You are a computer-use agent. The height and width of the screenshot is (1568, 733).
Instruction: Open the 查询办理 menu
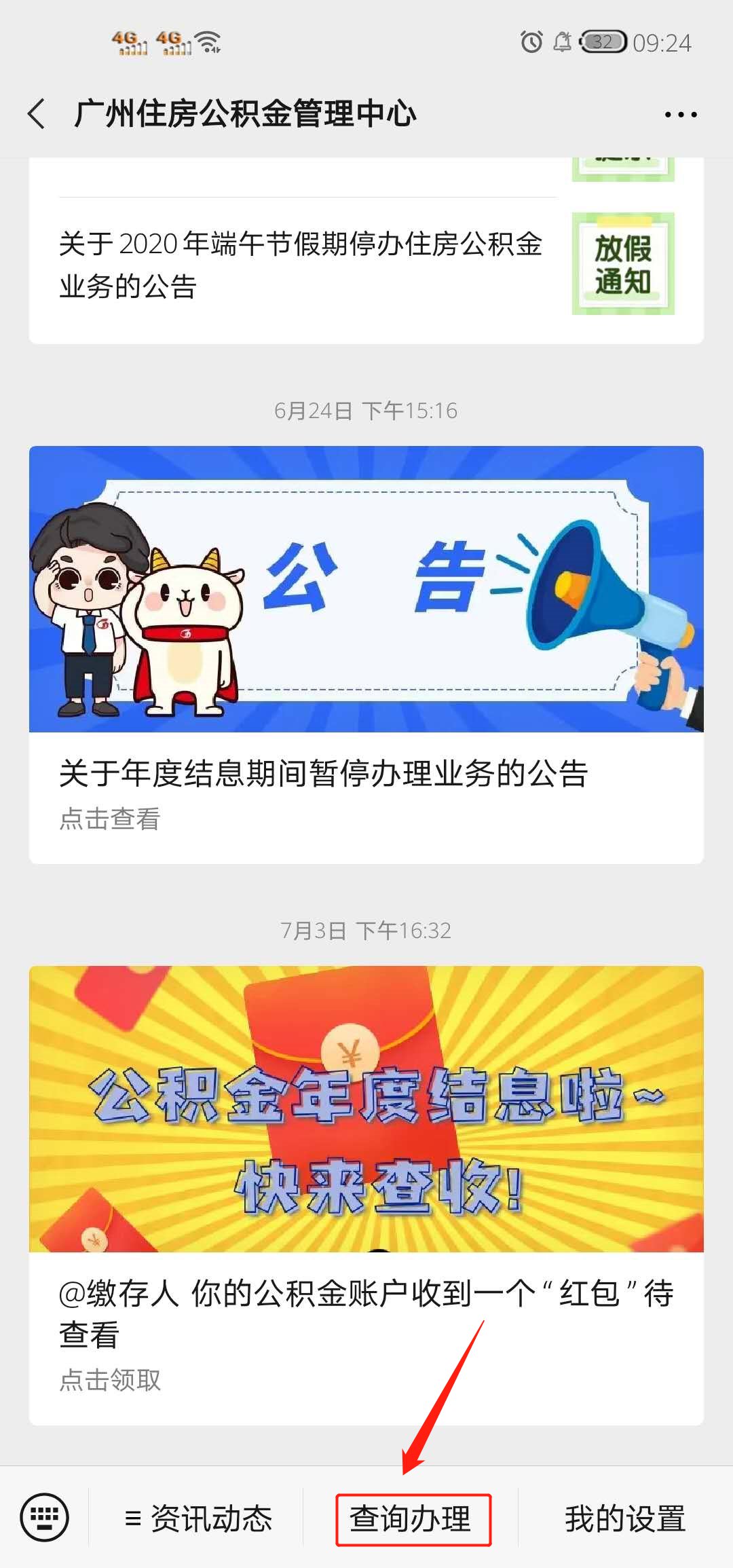pos(412,1519)
